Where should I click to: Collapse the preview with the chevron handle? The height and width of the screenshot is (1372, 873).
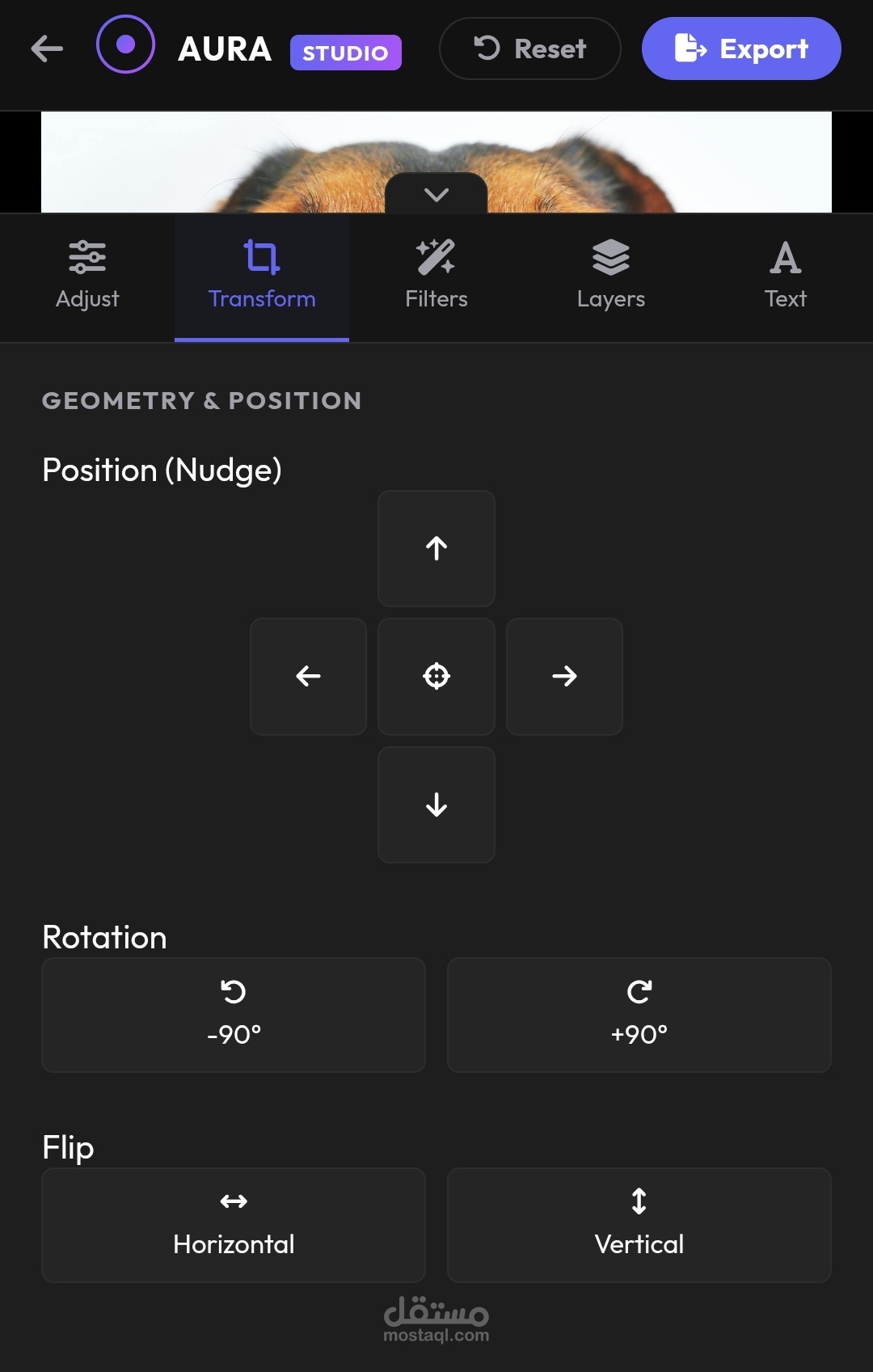pos(436,194)
